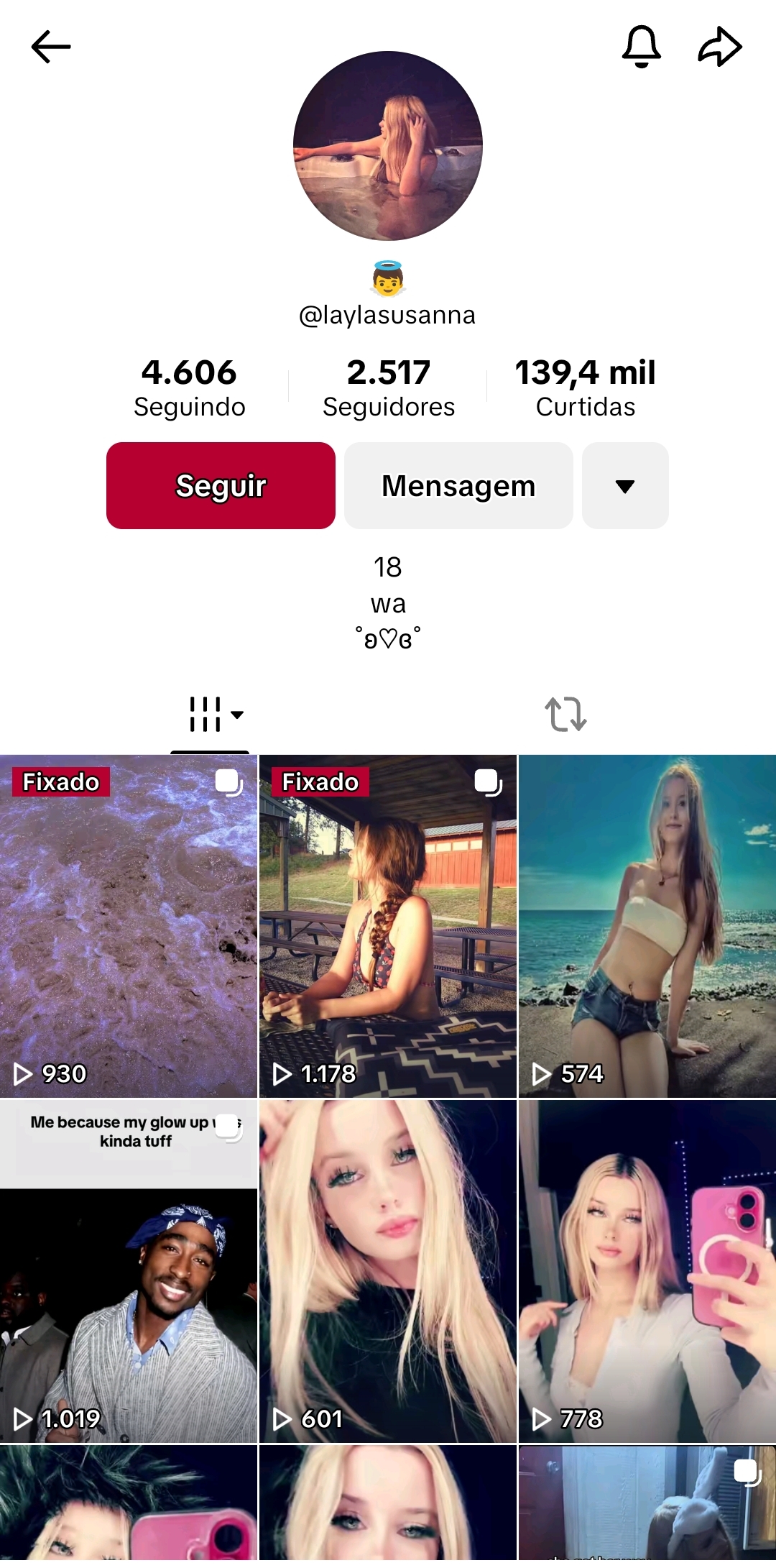This screenshot has height=1568, width=776.
Task: Select the videos grid tab
Action: pyautogui.click(x=210, y=714)
